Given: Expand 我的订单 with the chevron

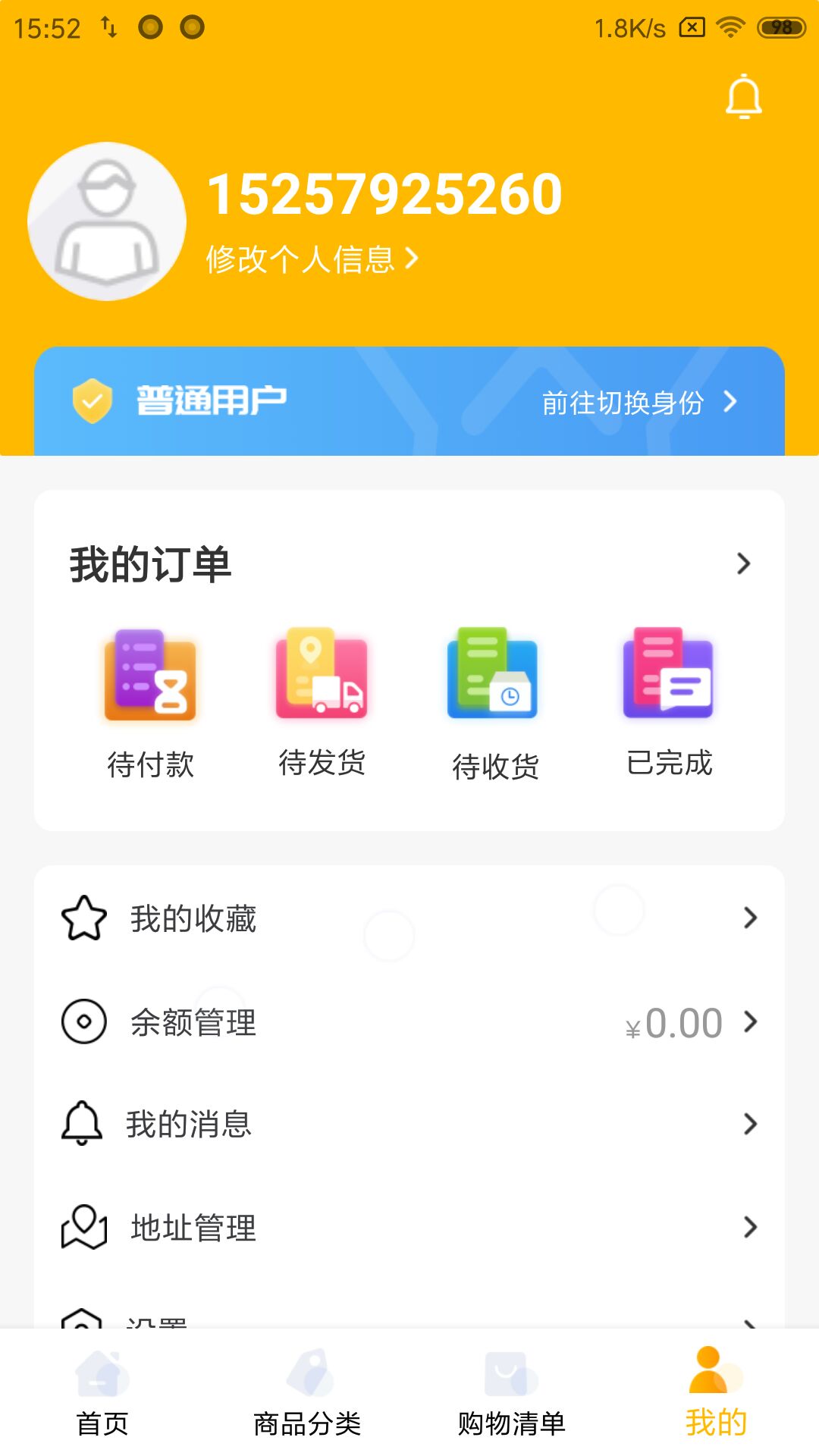Looking at the screenshot, I should click(745, 562).
